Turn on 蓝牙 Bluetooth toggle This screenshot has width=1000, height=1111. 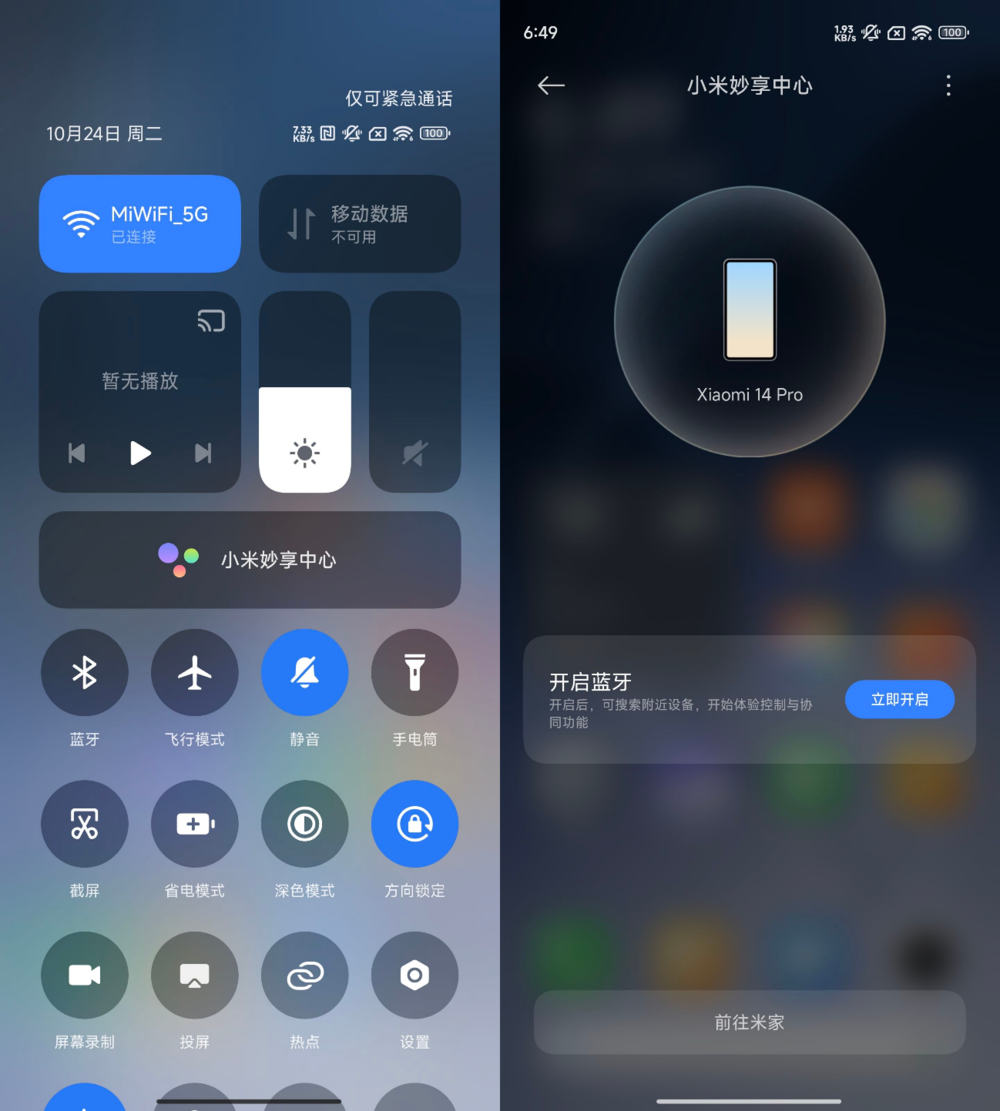pos(85,673)
